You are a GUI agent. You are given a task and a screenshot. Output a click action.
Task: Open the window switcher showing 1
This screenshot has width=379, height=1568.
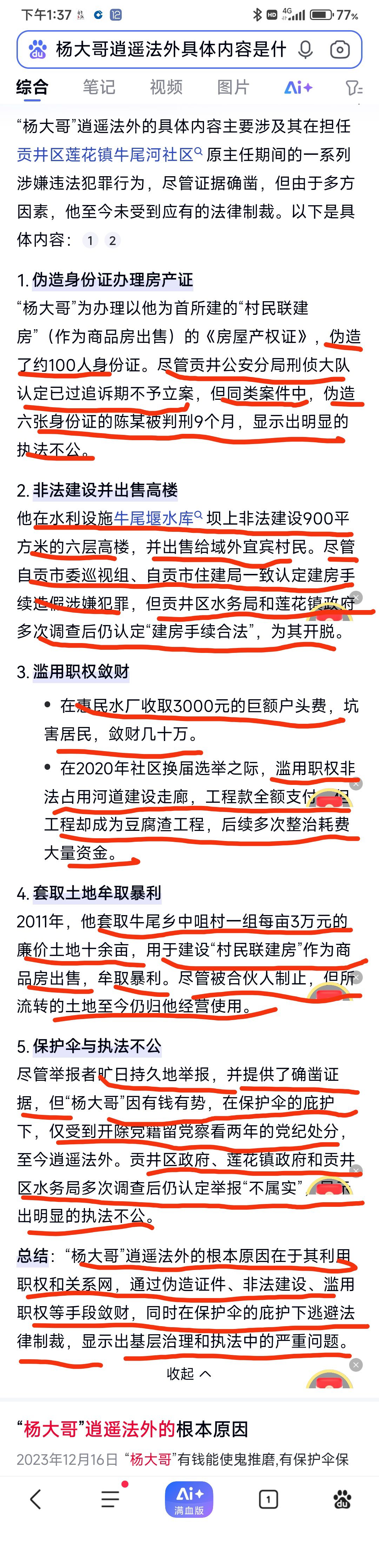pyautogui.click(x=268, y=1498)
